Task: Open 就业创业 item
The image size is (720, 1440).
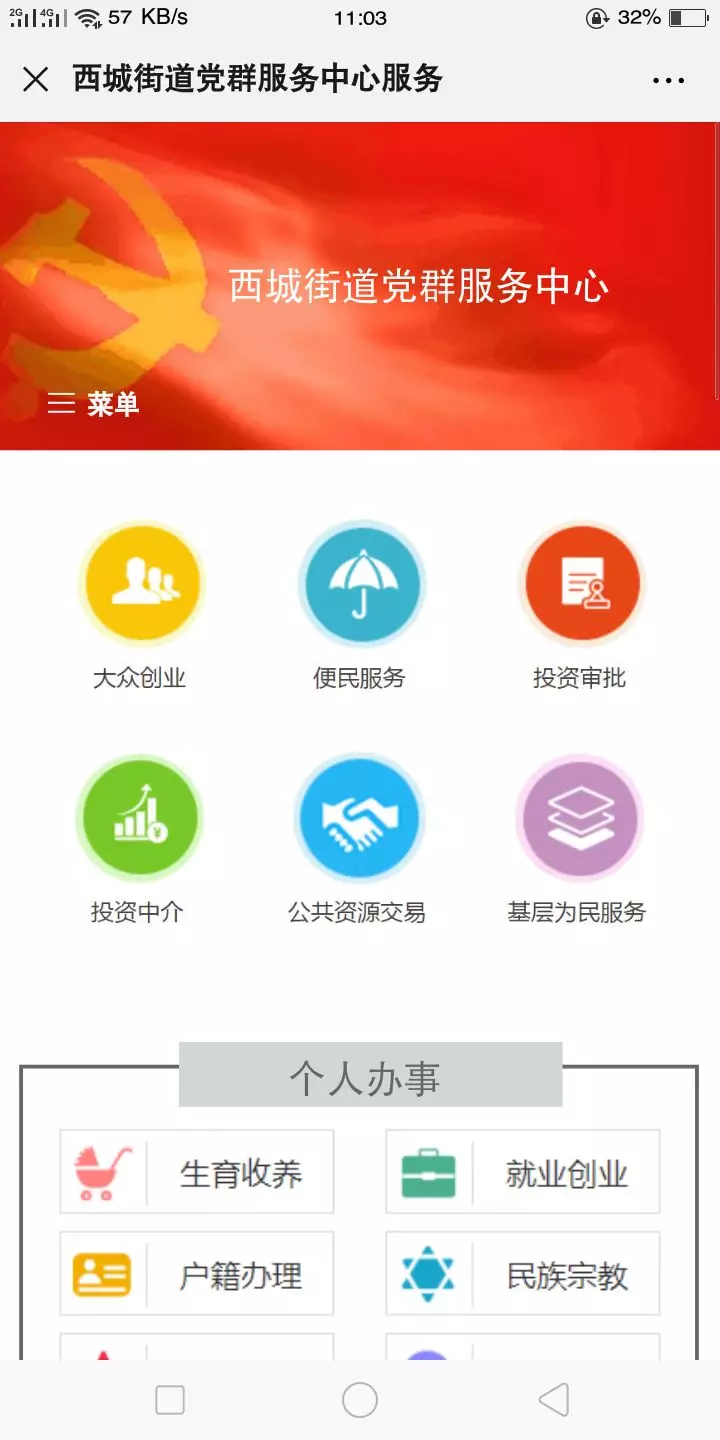Action: click(x=523, y=1172)
